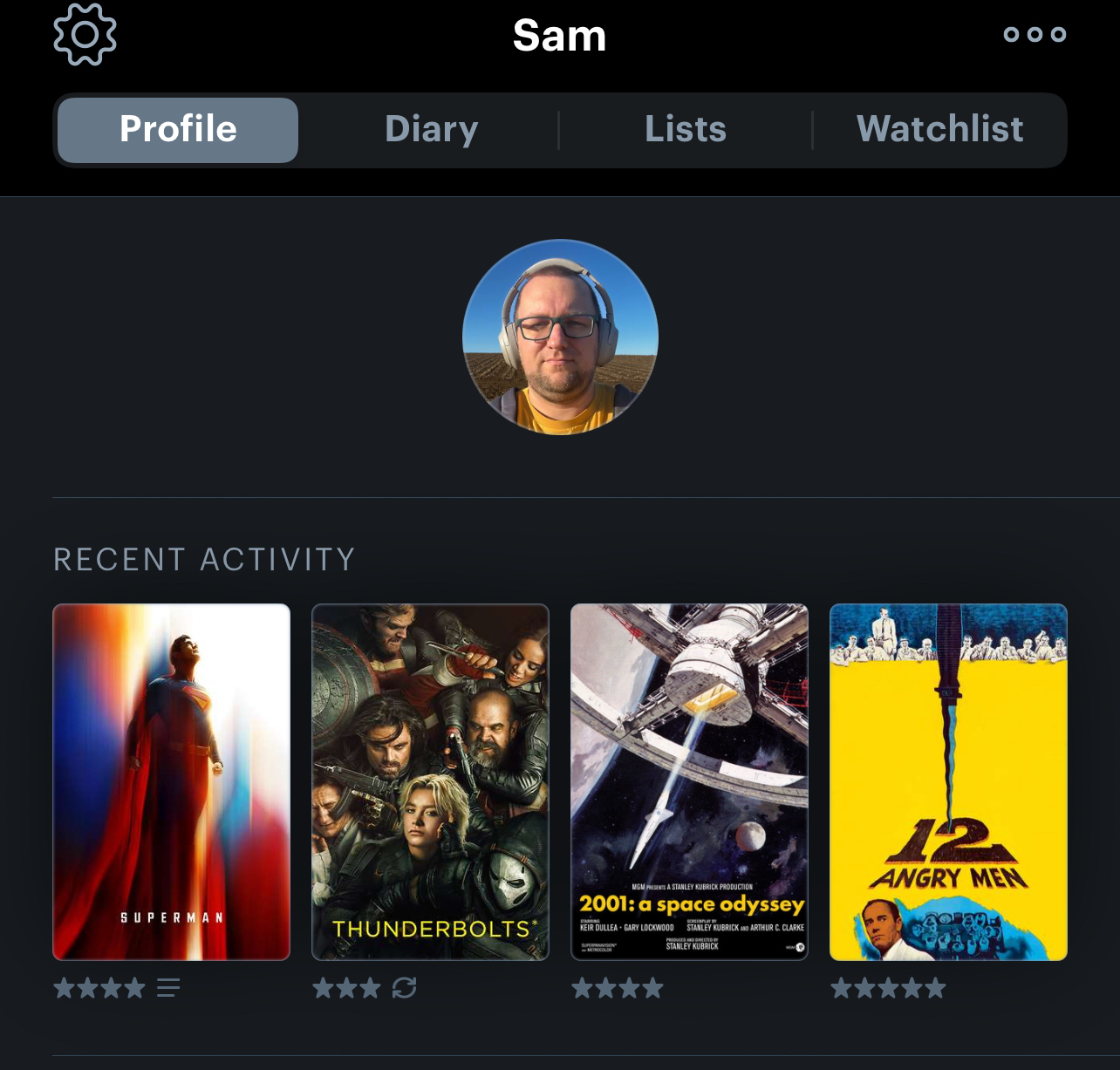Image resolution: width=1120 pixels, height=1070 pixels.
Task: Open 2001: A Space Odyssey poster
Action: point(689,781)
